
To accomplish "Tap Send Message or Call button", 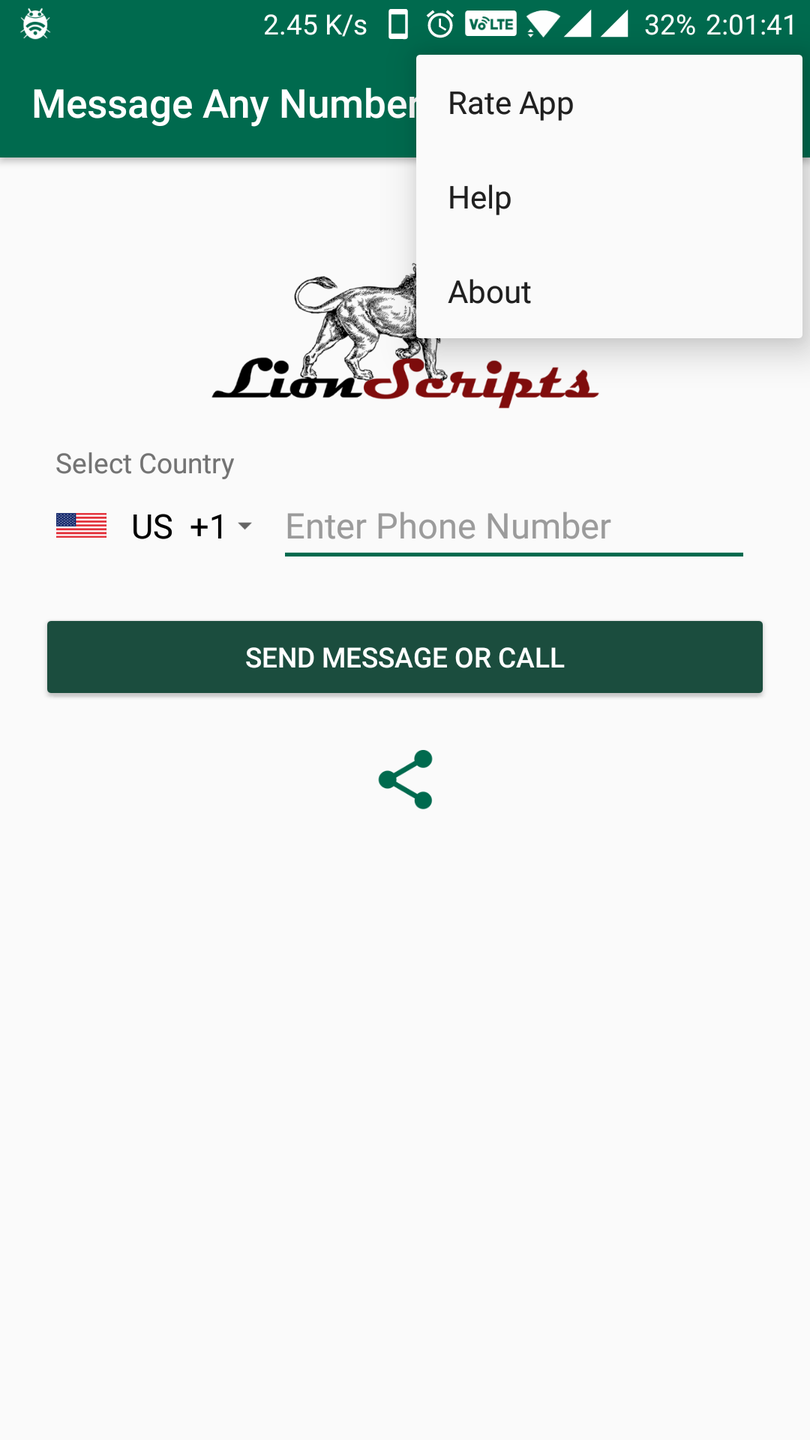I will pyautogui.click(x=405, y=657).
